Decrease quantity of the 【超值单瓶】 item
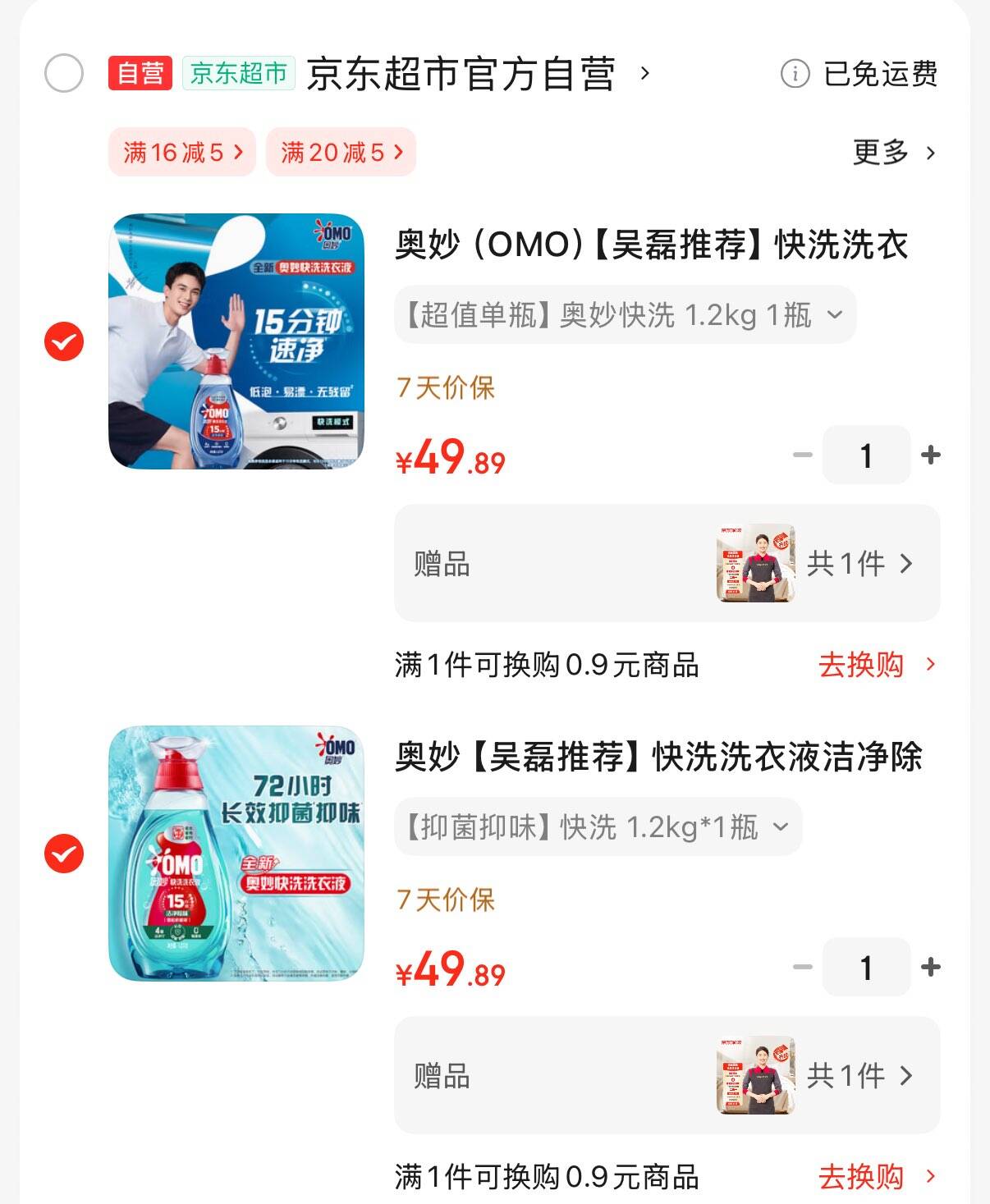 coord(802,455)
